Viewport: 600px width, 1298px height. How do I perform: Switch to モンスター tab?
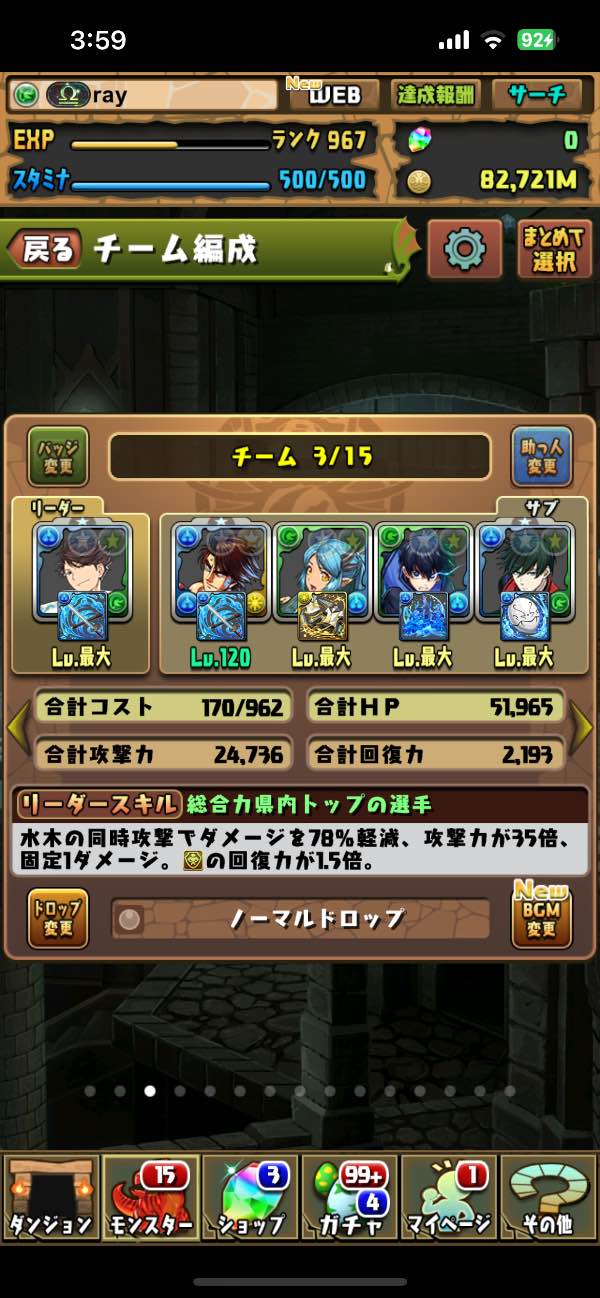pyautogui.click(x=150, y=1197)
